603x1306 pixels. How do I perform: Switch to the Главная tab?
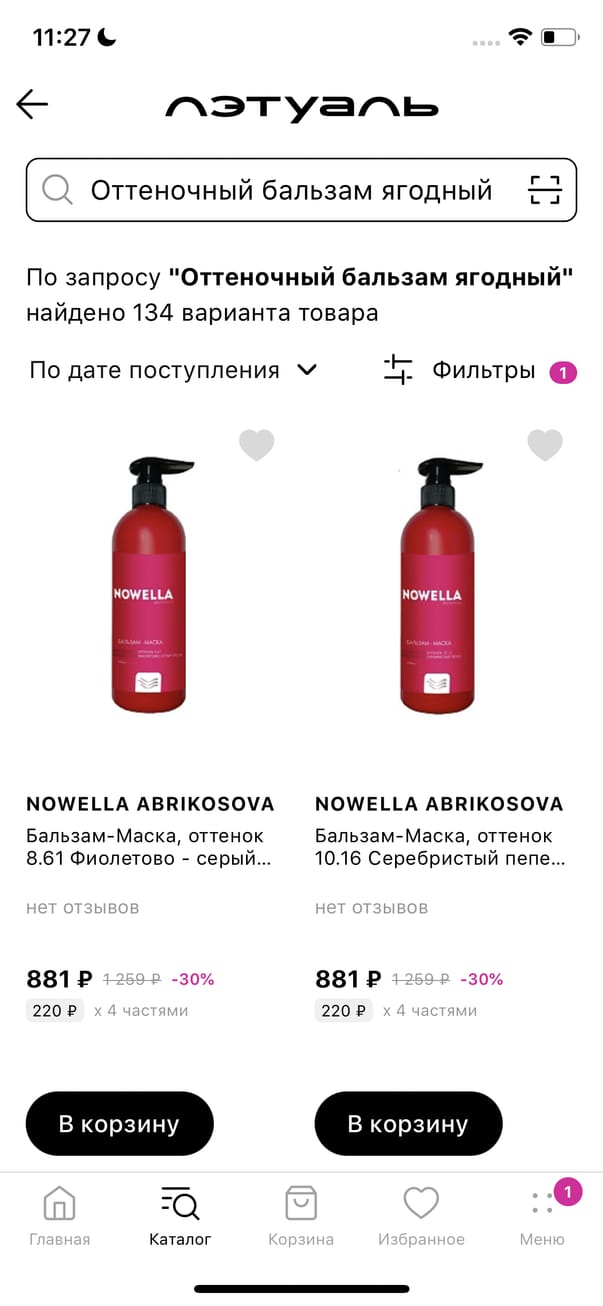(x=59, y=1216)
